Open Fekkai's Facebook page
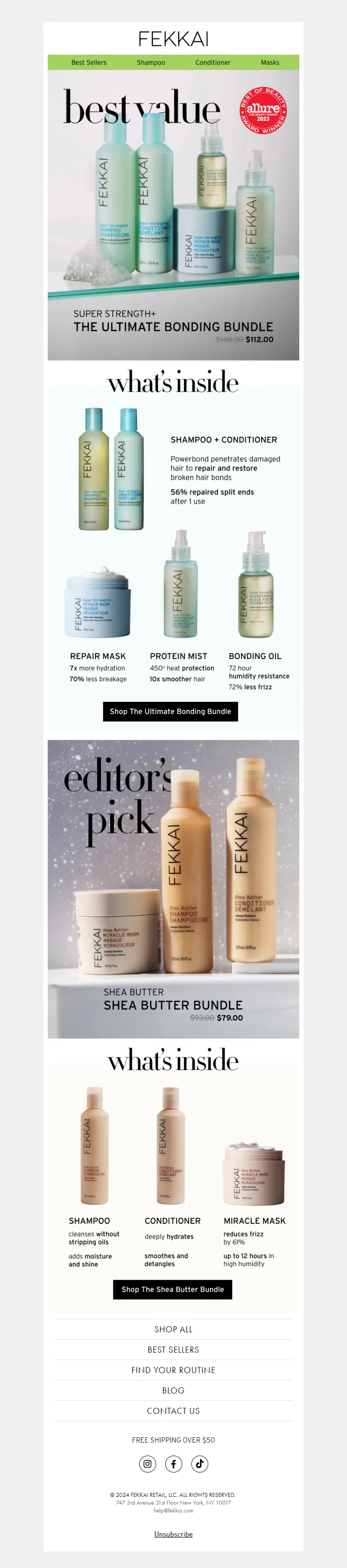The width and height of the screenshot is (347, 1568). click(x=174, y=1464)
